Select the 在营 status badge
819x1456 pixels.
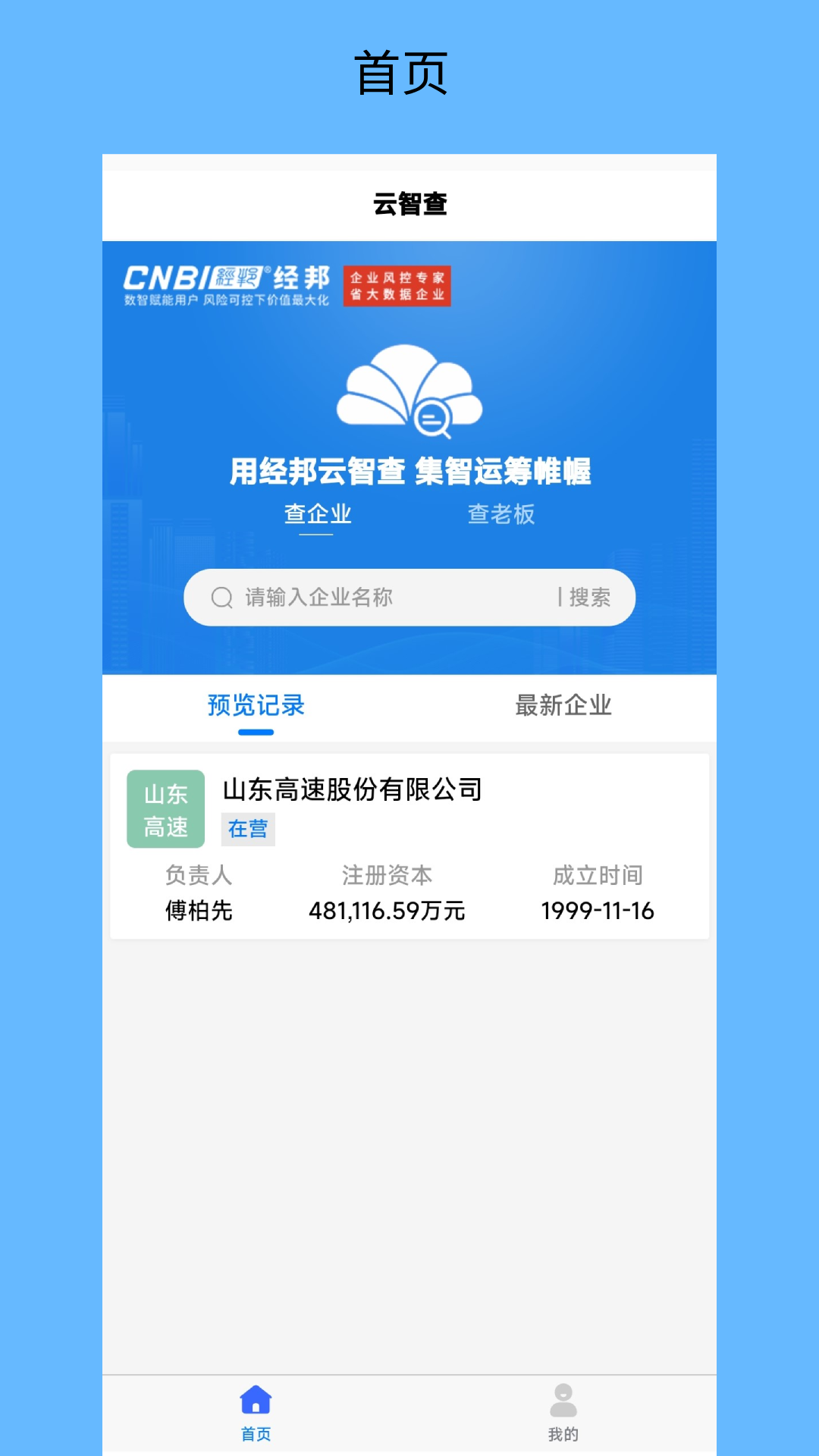point(248,829)
